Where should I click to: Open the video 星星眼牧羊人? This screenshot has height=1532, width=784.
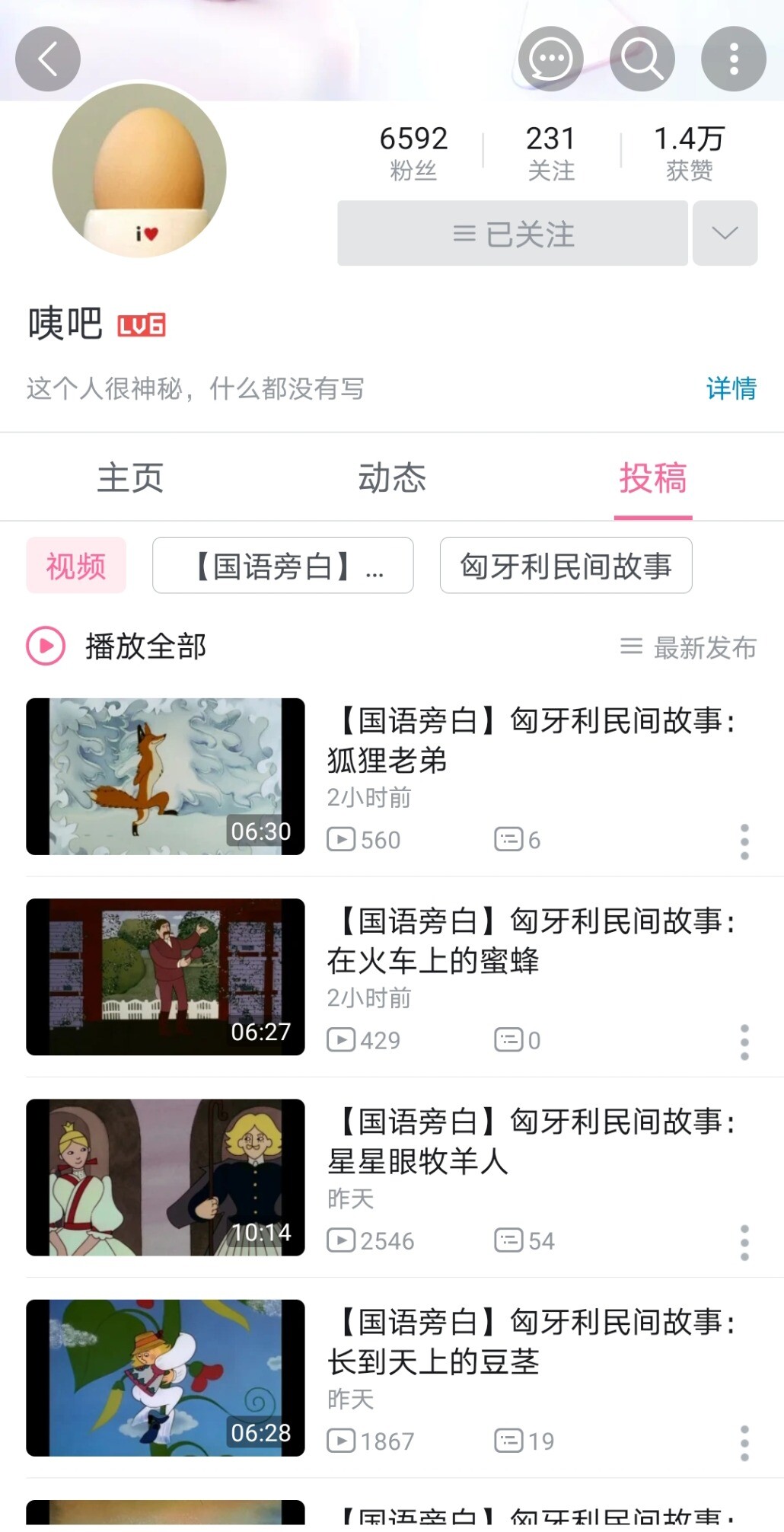165,1177
